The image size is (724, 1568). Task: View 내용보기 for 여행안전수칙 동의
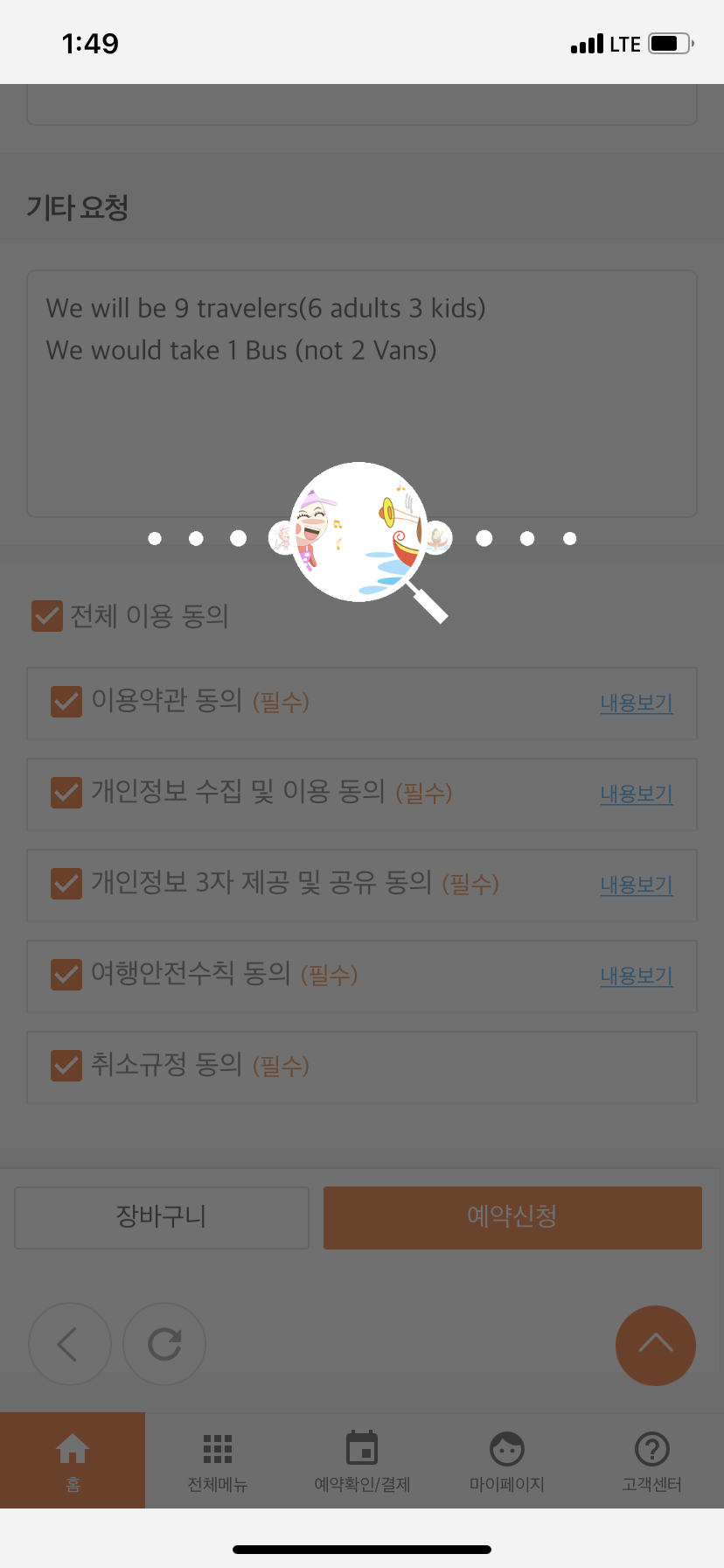637,976
